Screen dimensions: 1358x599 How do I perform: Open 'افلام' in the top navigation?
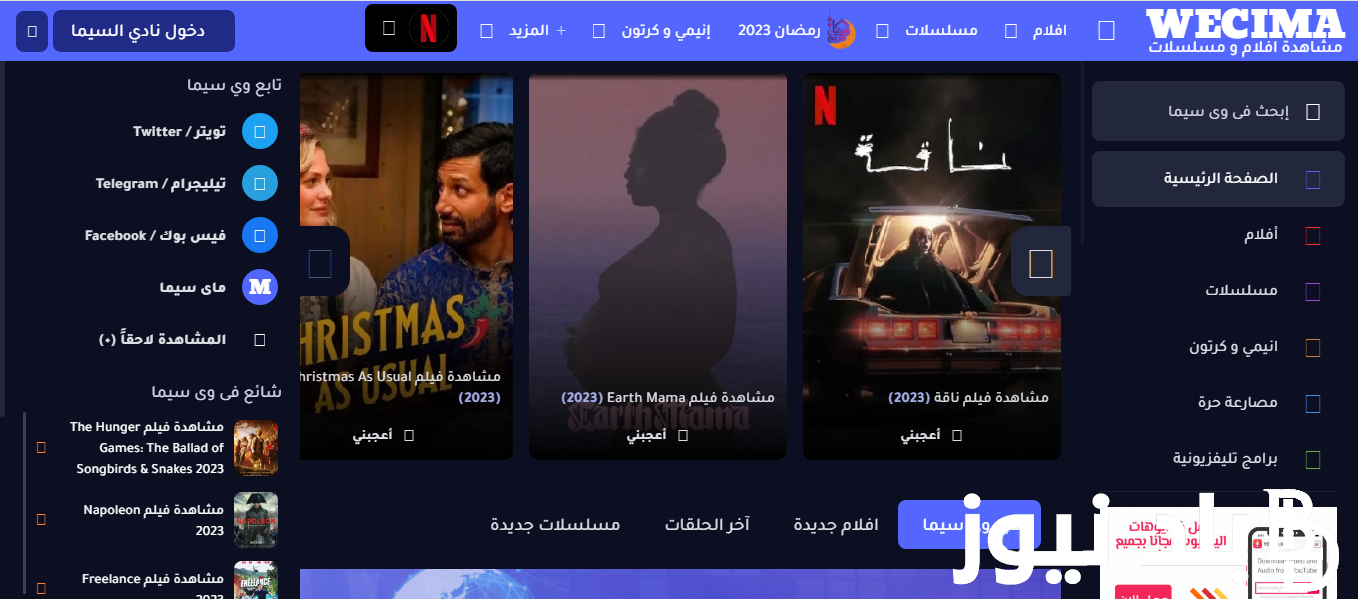tap(1049, 31)
